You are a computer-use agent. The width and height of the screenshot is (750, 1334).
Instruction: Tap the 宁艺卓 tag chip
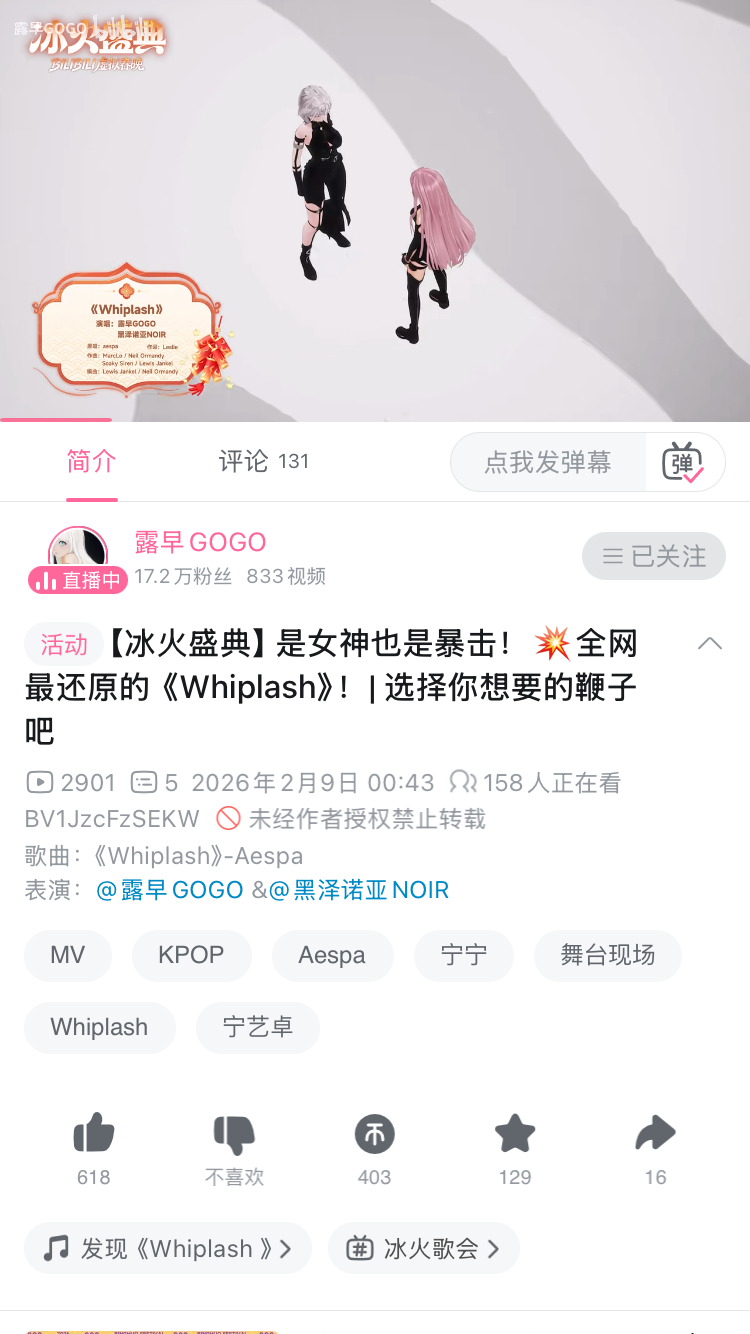258,1027
